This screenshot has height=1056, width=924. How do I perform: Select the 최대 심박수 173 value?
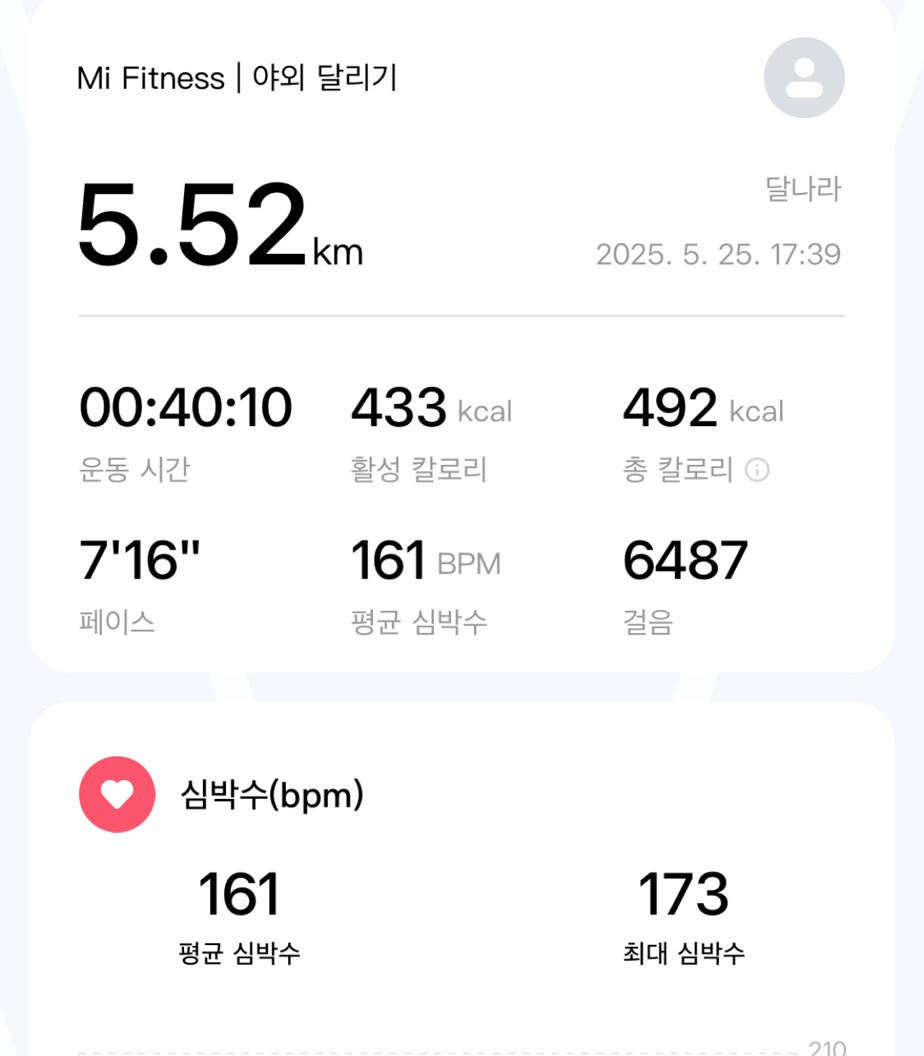pyautogui.click(x=681, y=893)
